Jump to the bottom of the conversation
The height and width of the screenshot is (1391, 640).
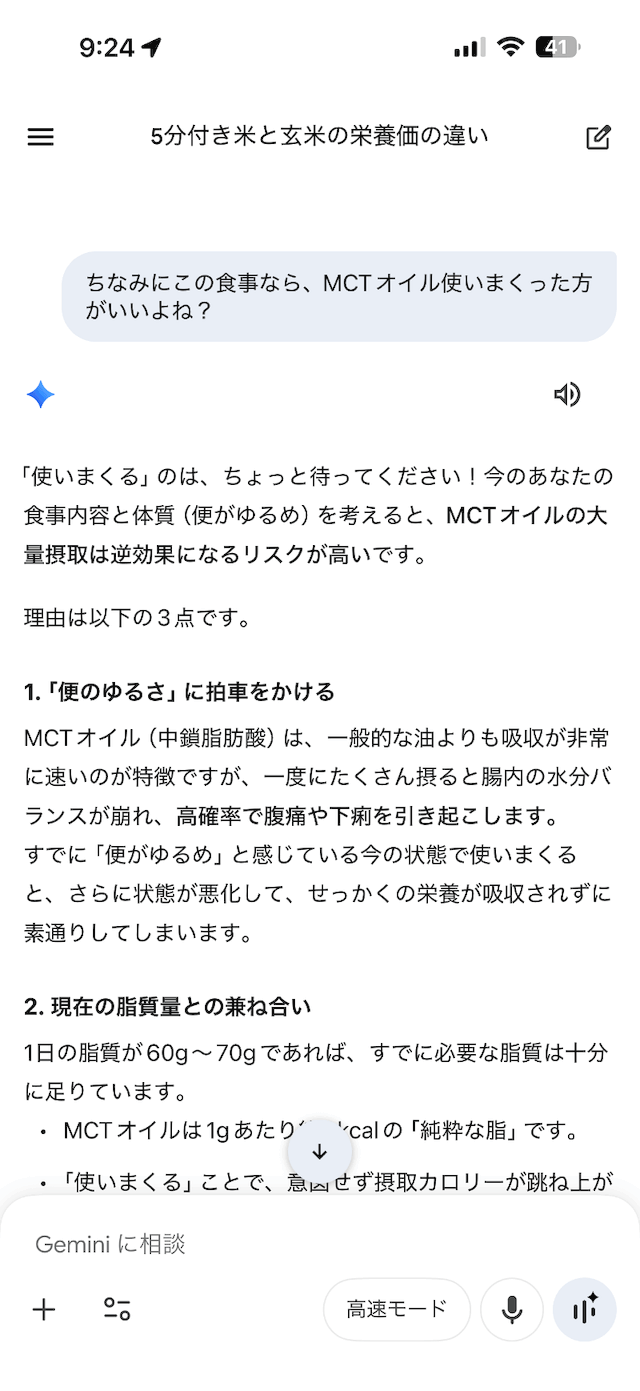click(320, 1152)
